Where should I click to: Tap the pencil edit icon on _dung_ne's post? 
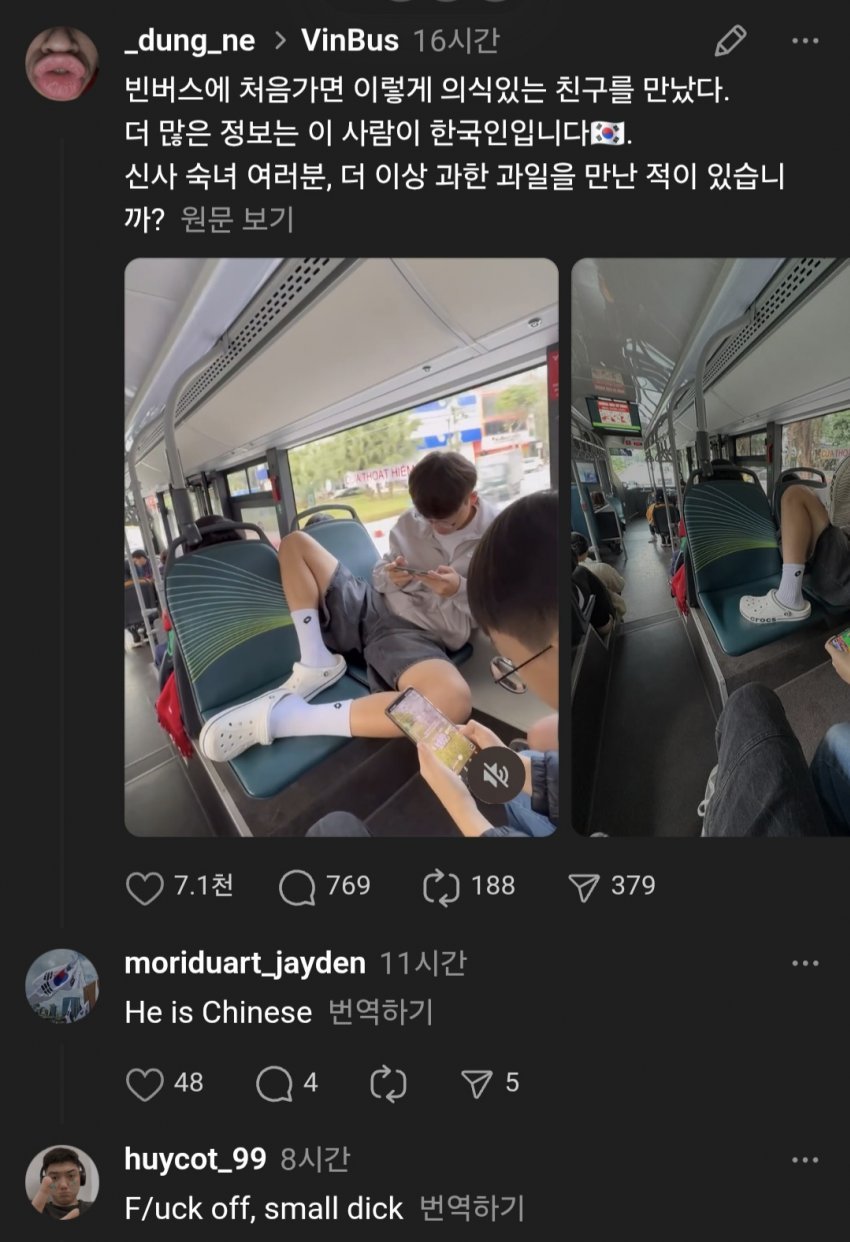point(731,41)
